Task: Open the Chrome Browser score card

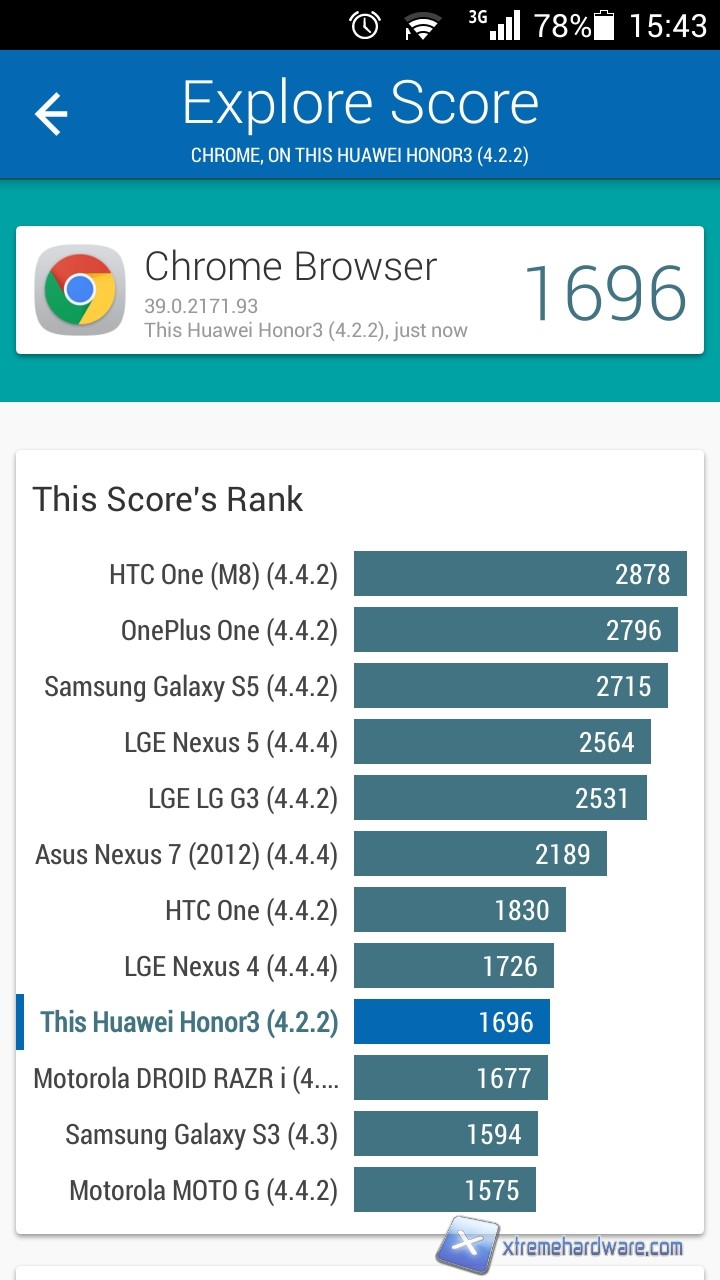Action: tap(360, 290)
